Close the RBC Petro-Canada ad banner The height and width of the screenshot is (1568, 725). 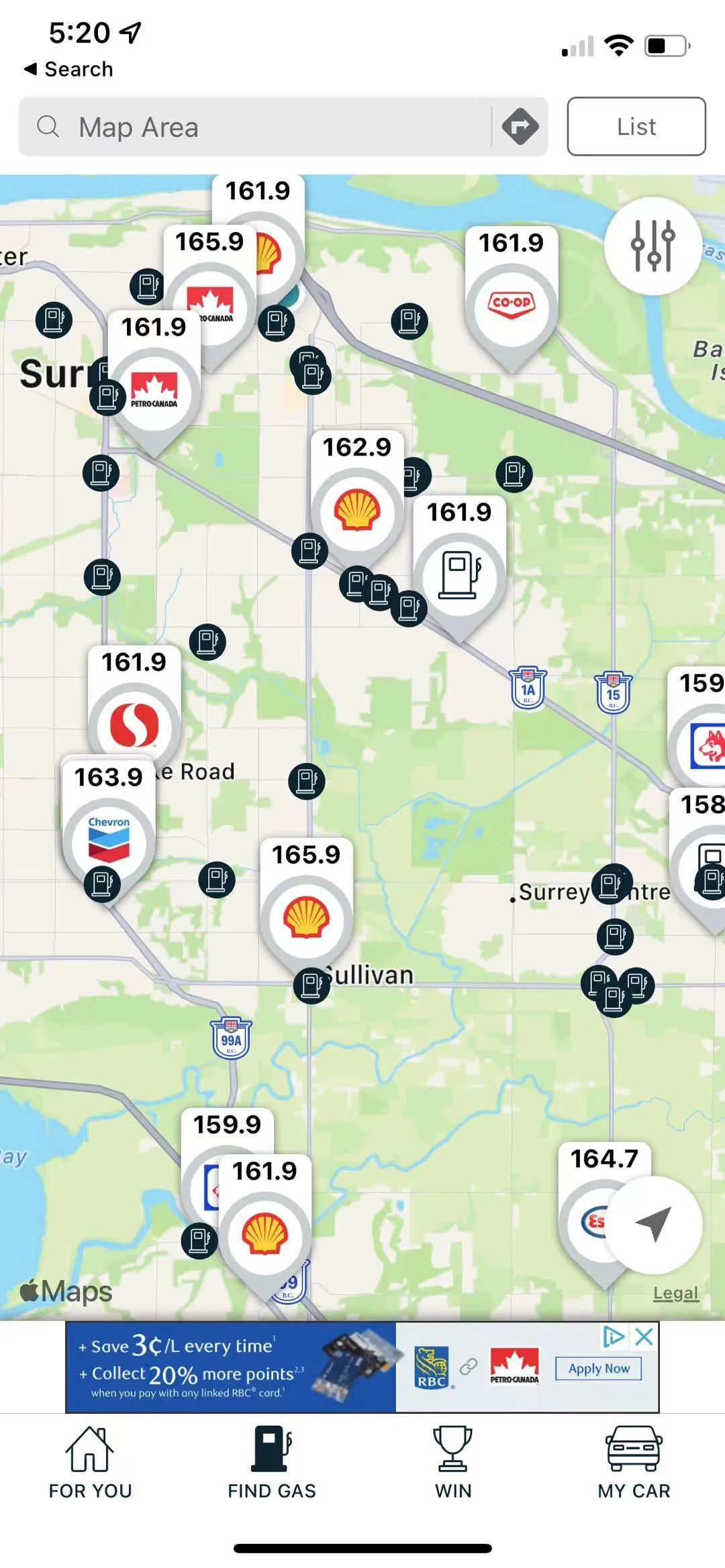(644, 1337)
